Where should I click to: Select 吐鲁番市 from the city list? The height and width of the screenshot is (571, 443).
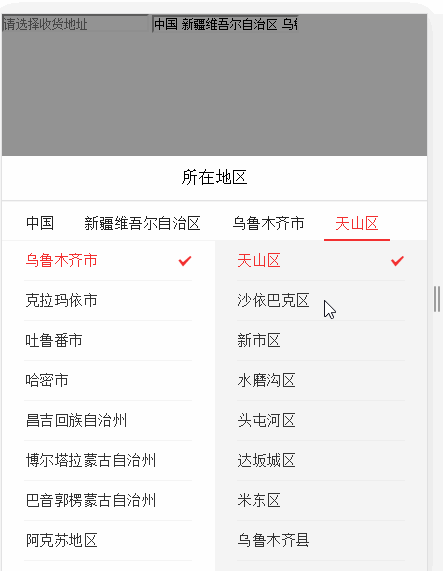[108, 341]
